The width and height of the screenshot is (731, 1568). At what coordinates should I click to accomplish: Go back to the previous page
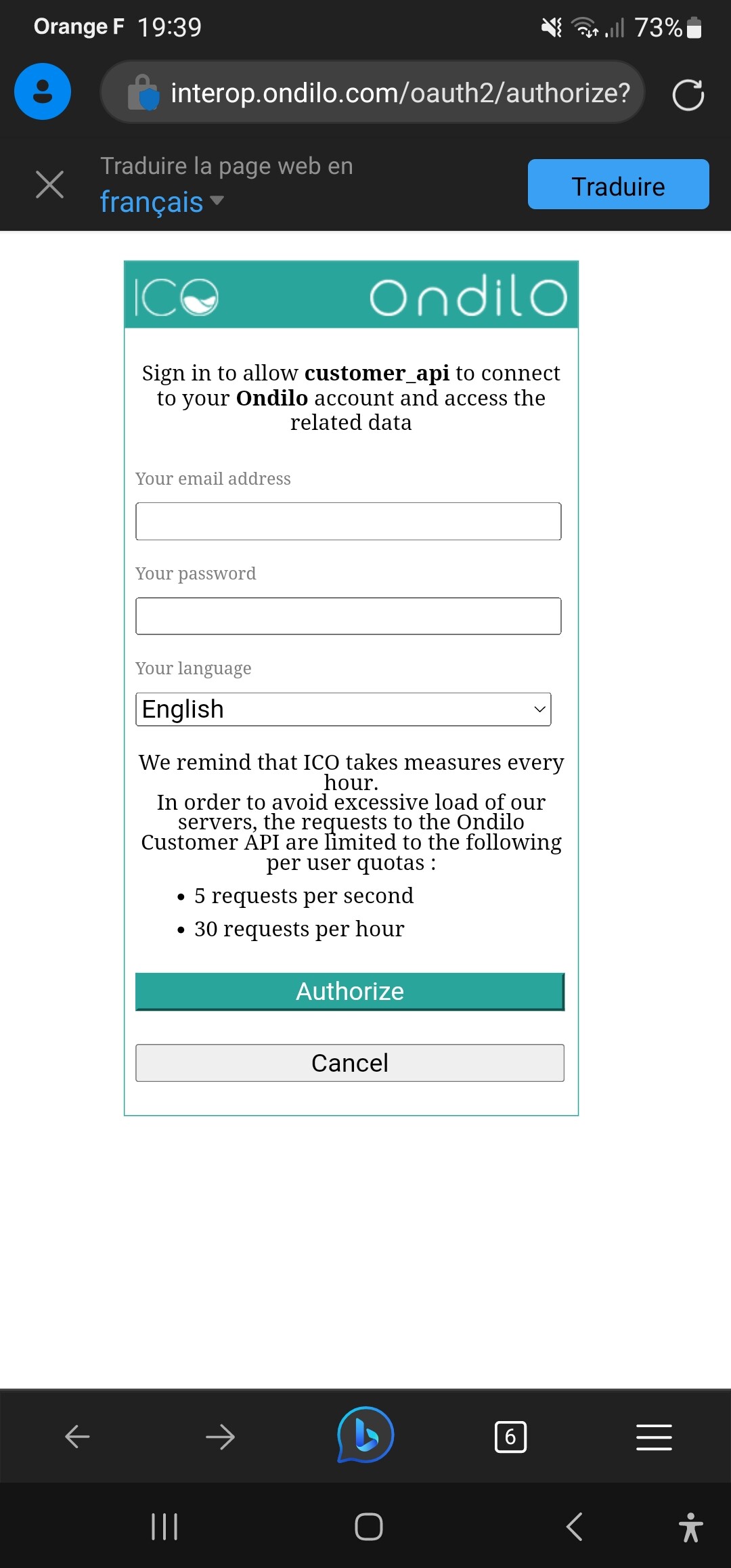(x=77, y=1436)
